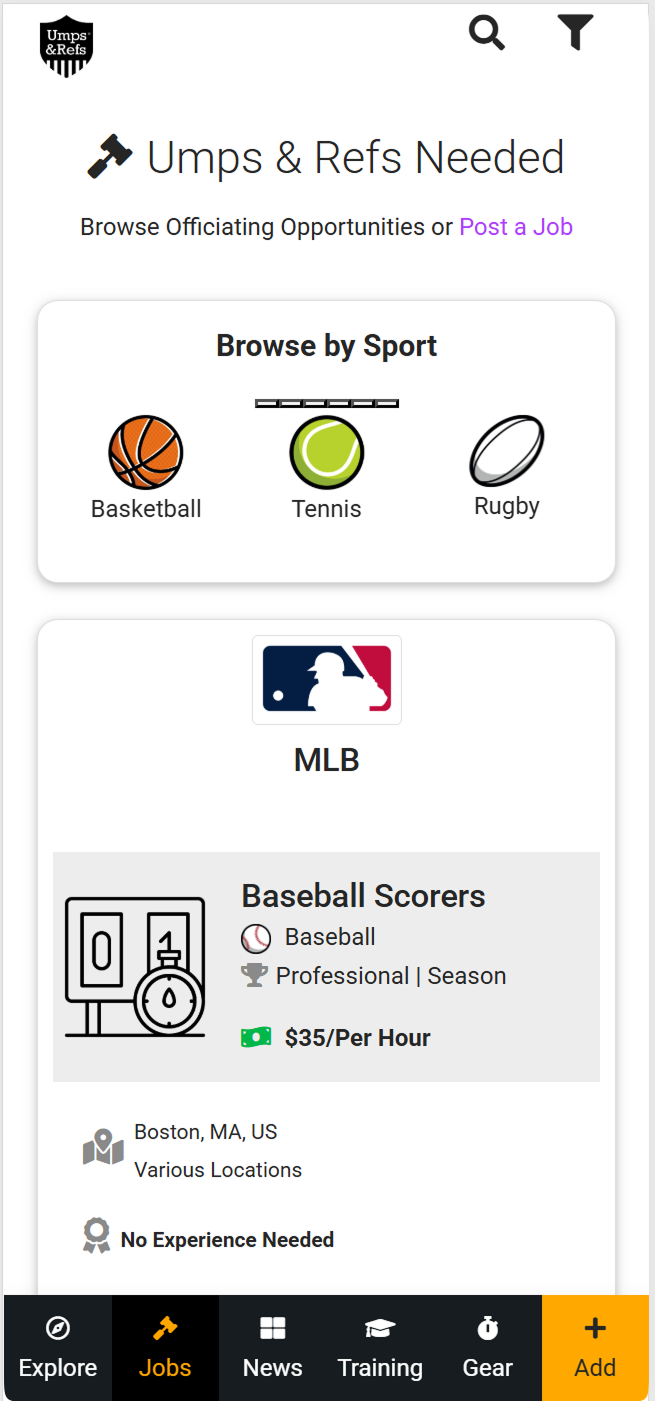The height and width of the screenshot is (1401, 655).
Task: Switch to the Gear tab
Action: pyautogui.click(x=488, y=1348)
